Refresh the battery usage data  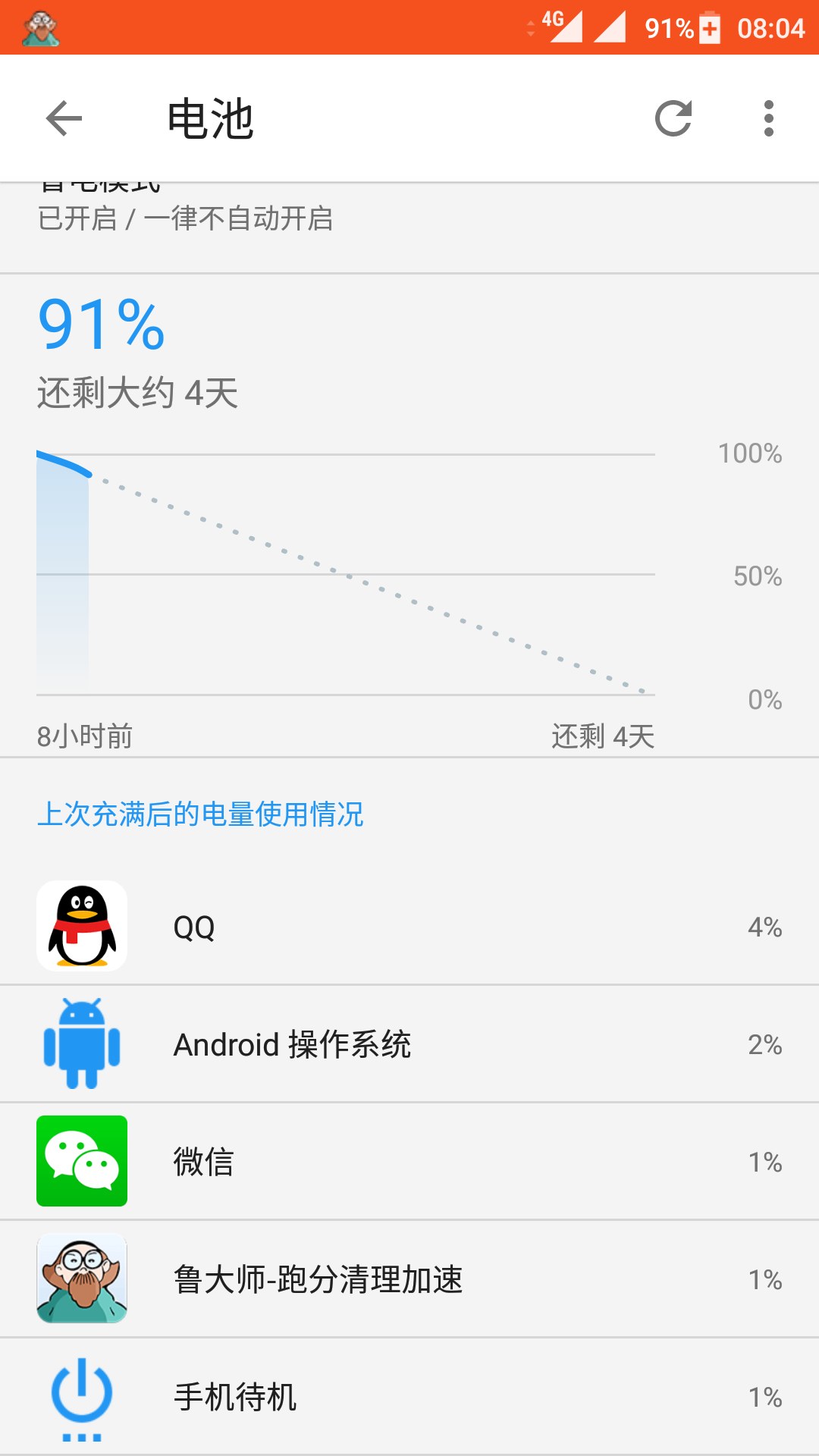click(x=673, y=118)
